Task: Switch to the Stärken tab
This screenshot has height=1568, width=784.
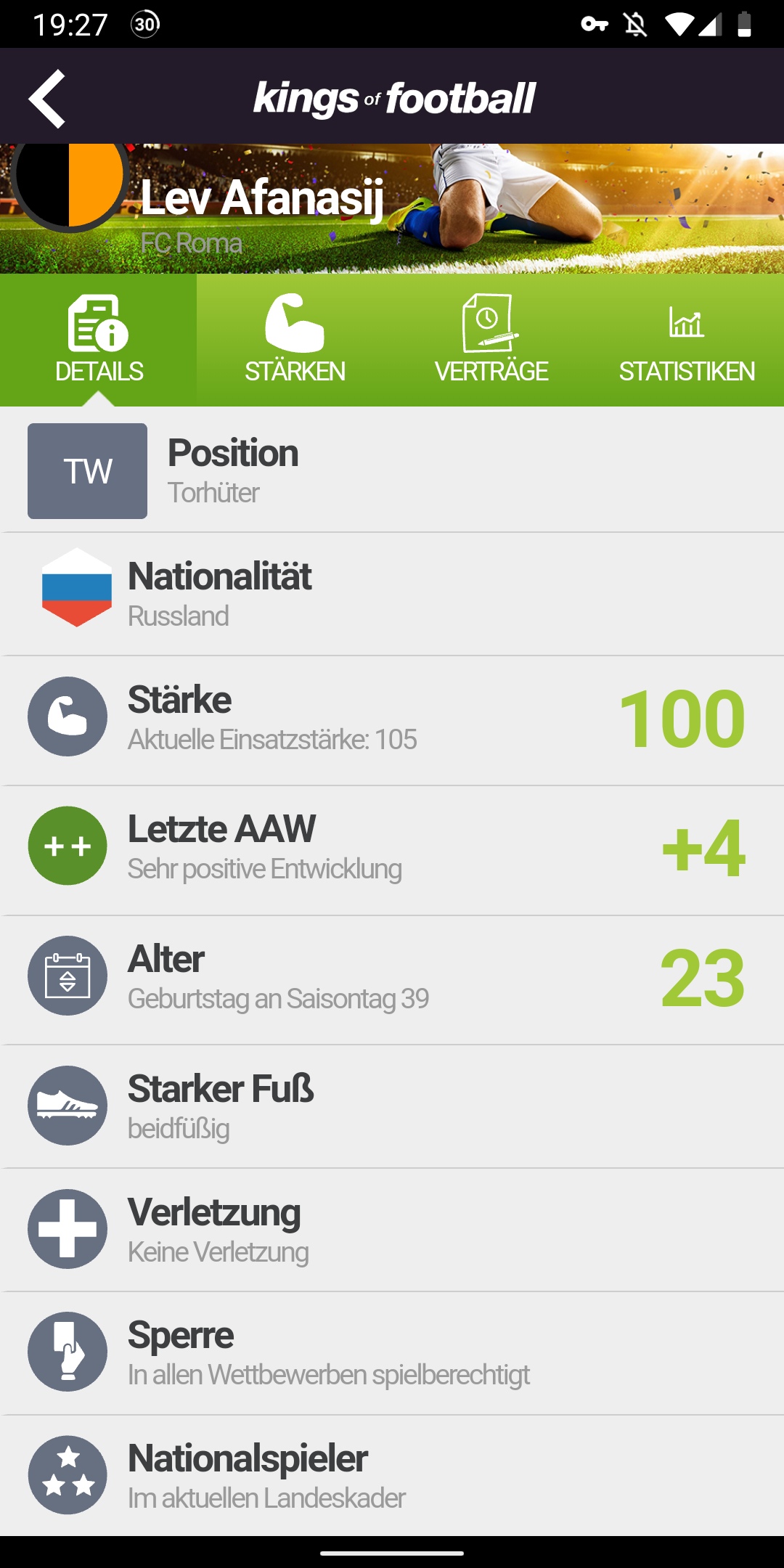Action: (x=295, y=340)
